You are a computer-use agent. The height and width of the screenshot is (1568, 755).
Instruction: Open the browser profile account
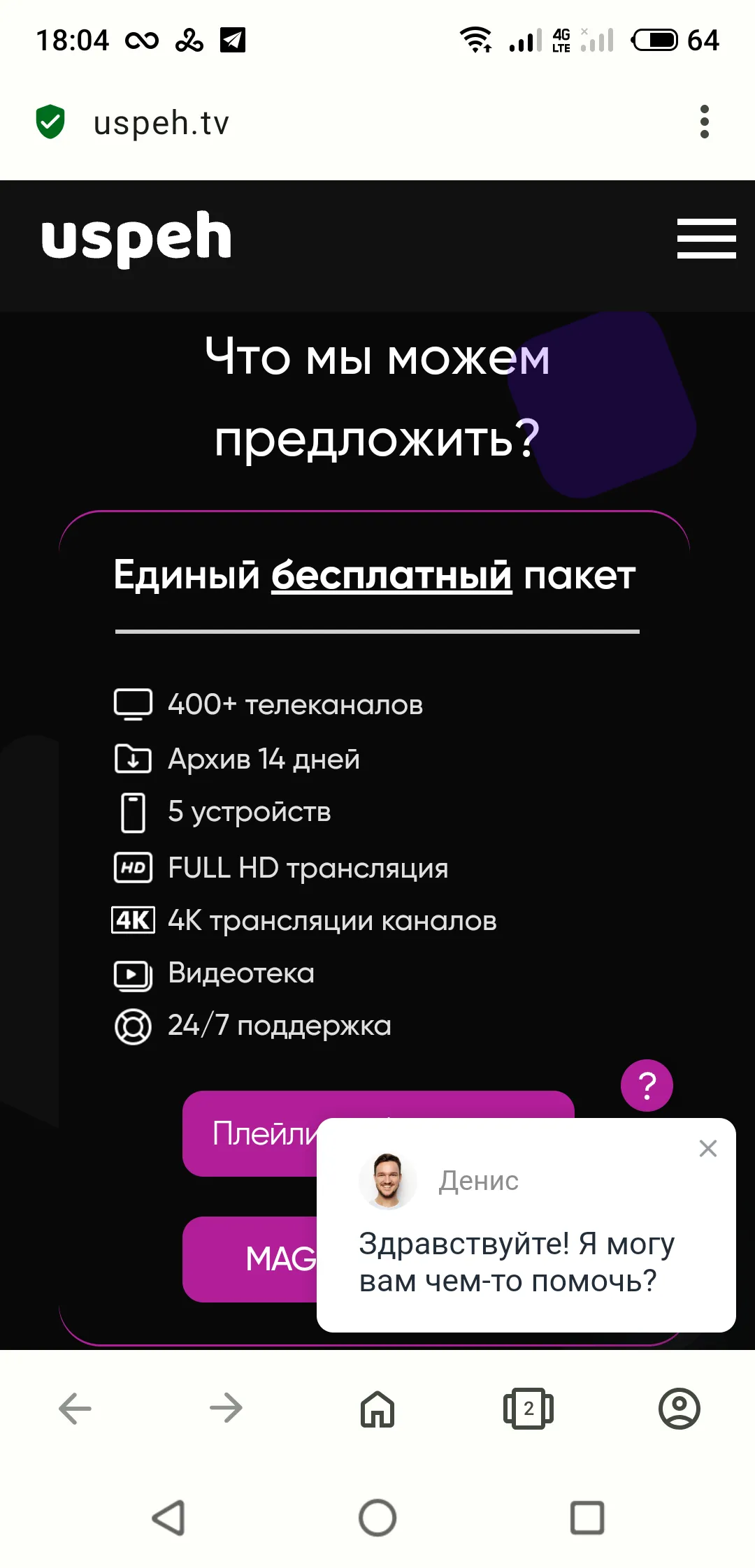click(x=679, y=1409)
